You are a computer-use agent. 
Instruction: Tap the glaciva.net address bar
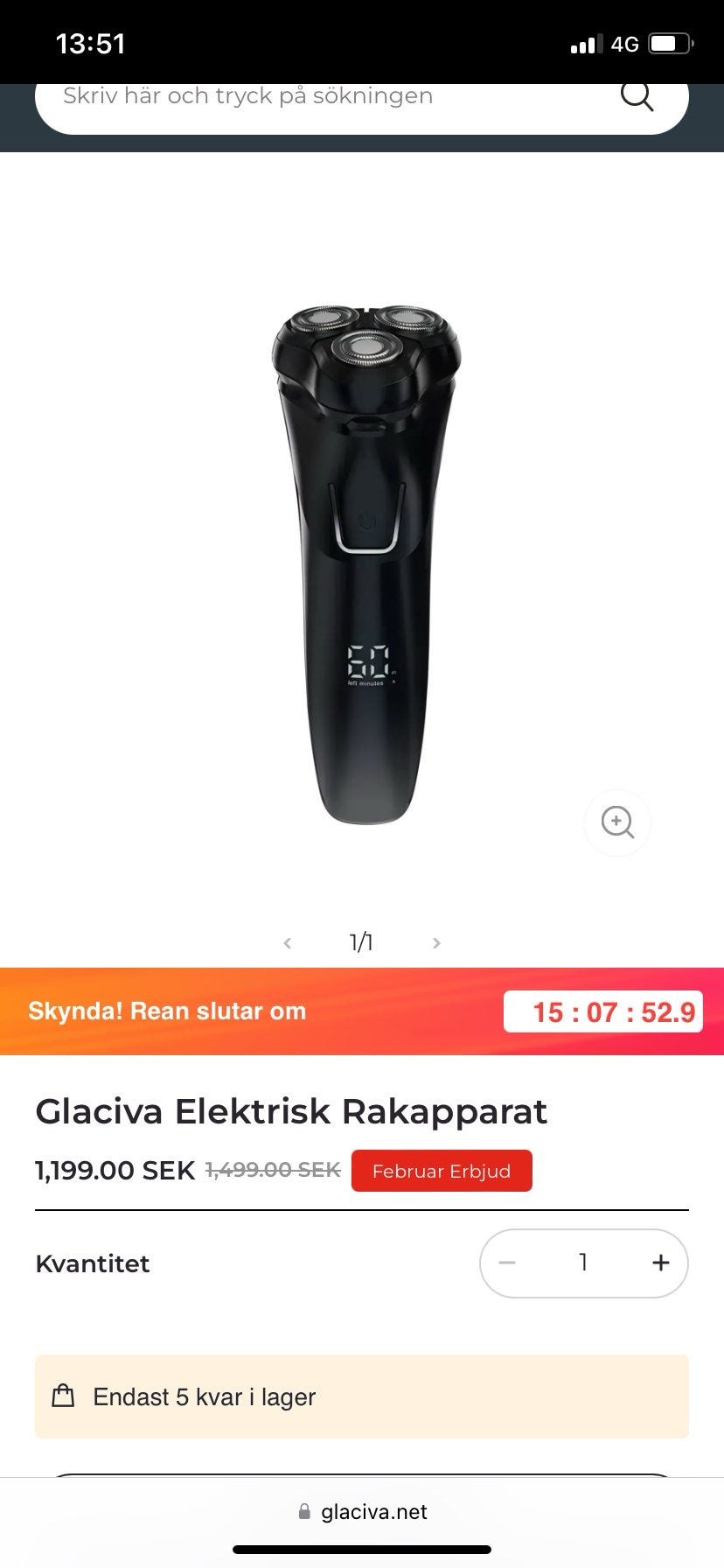coord(362,1512)
